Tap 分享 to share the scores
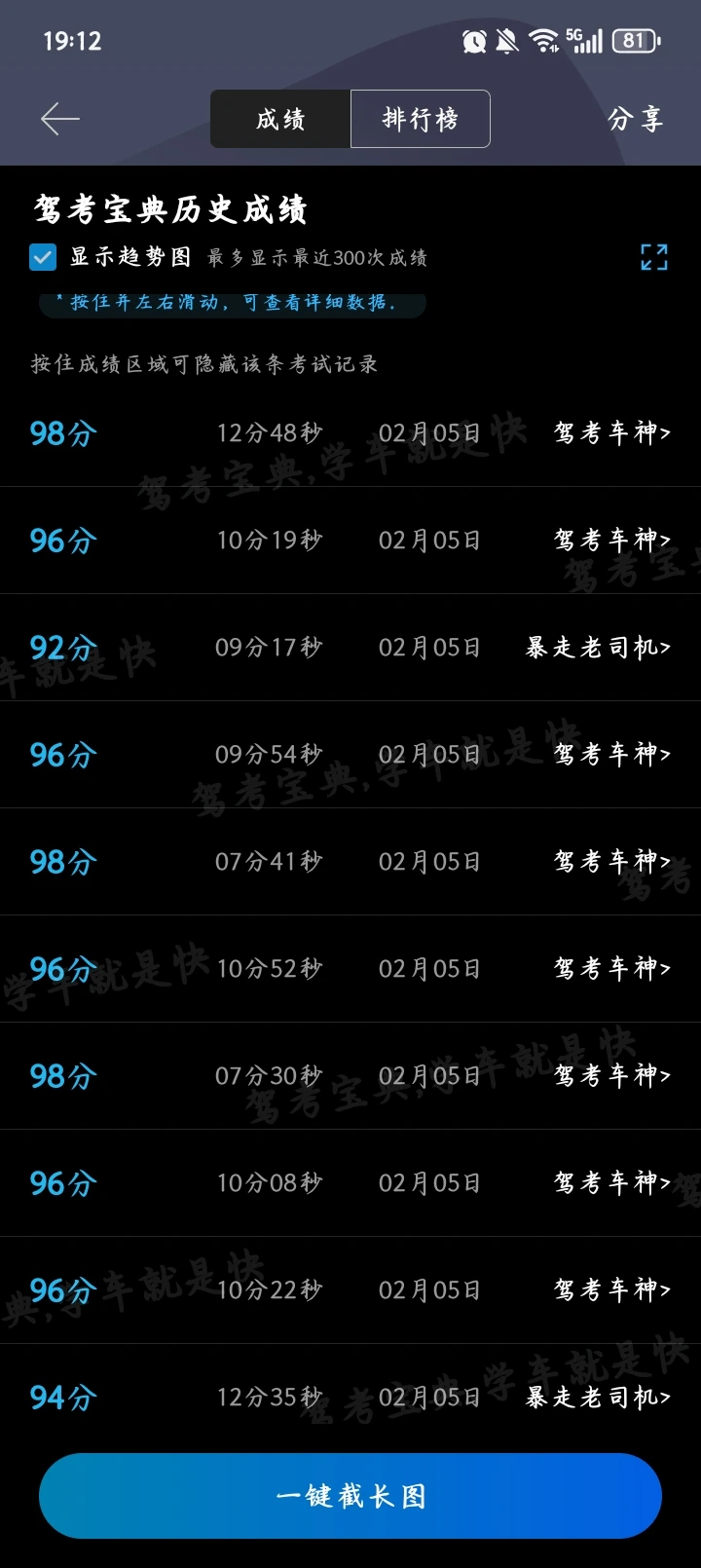 click(x=635, y=120)
